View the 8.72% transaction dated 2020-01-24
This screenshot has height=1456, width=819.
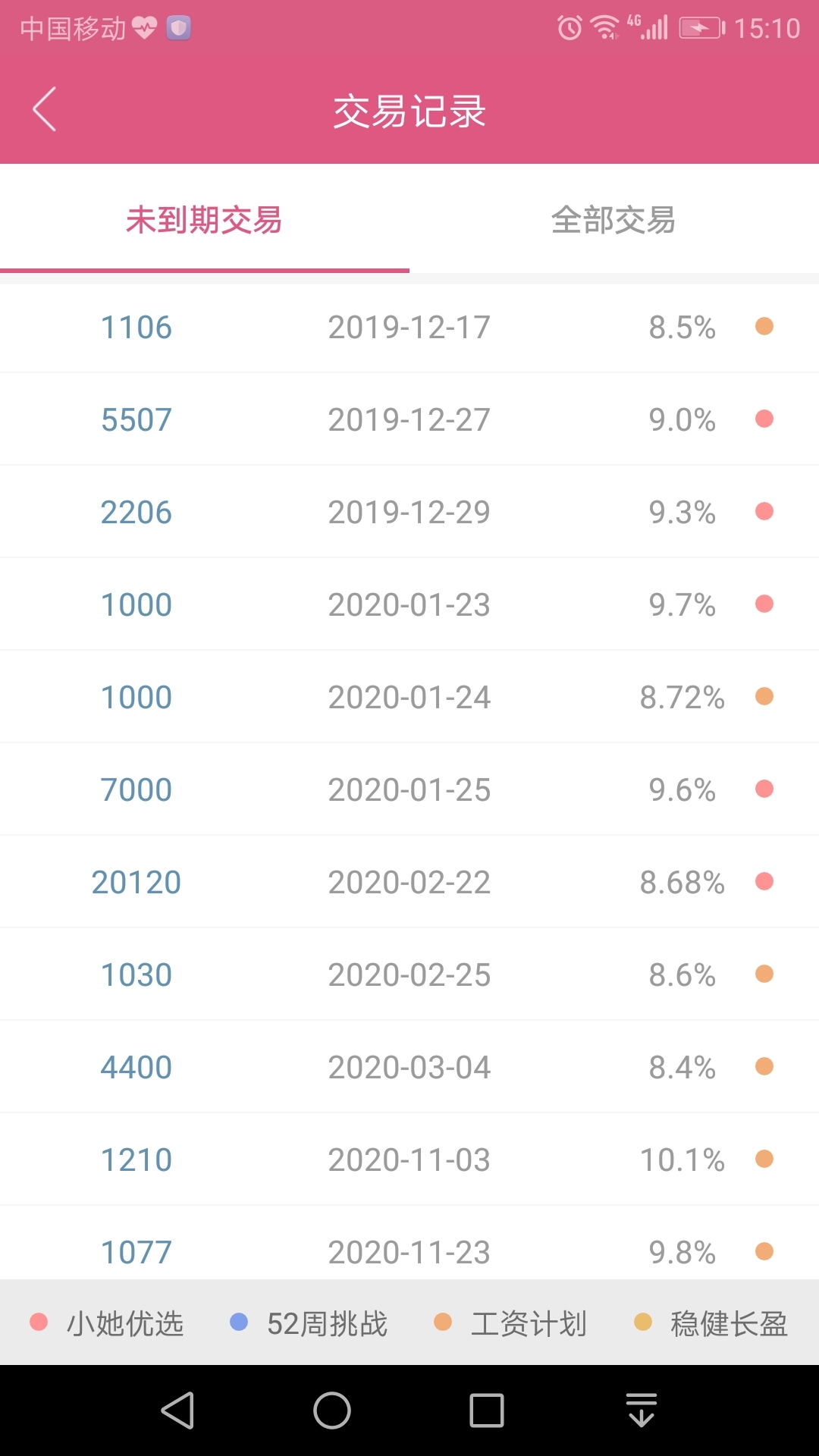tap(409, 697)
